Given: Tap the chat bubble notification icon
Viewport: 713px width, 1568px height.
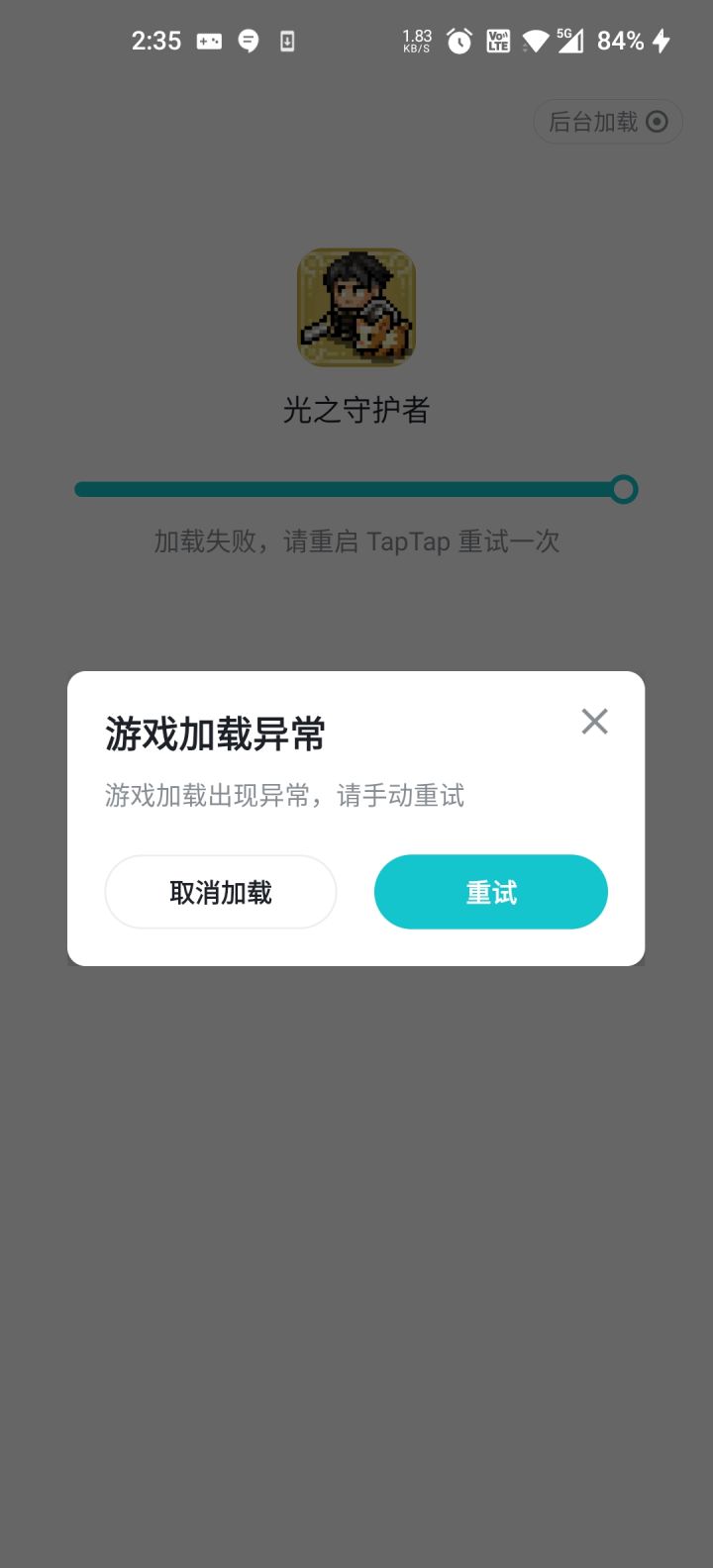Looking at the screenshot, I should coord(248,40).
